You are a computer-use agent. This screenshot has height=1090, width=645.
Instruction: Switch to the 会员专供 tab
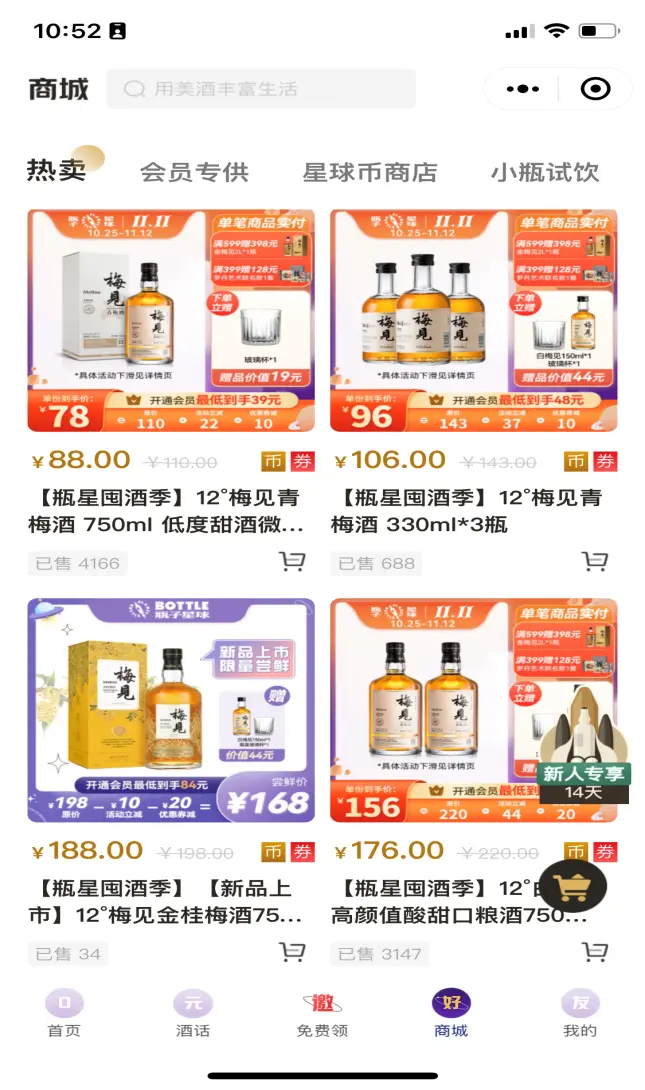point(194,172)
